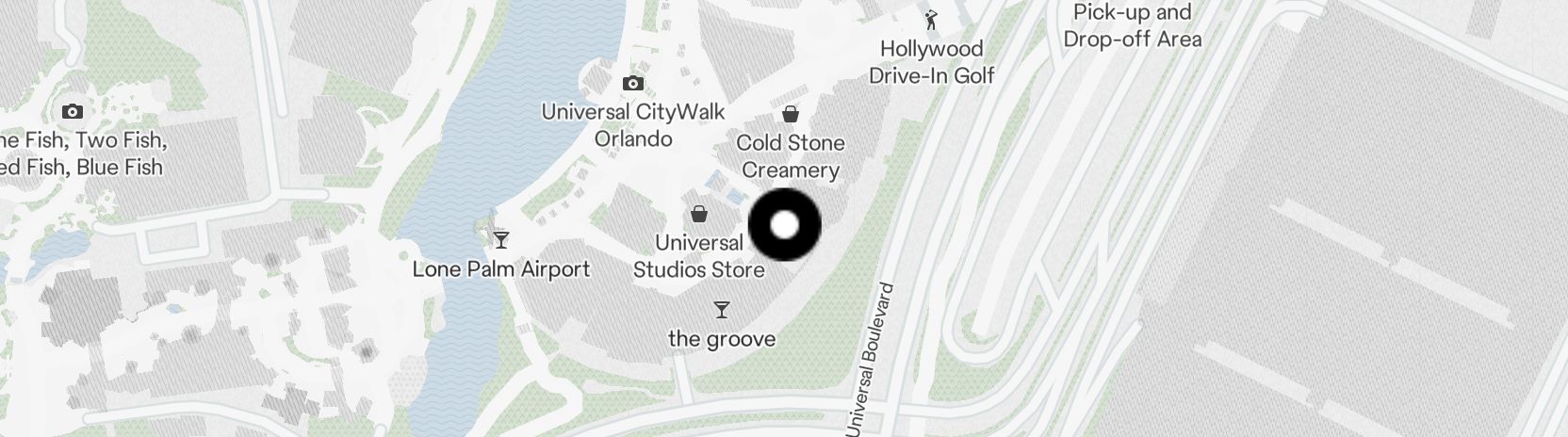Open the Lone Palm Airport bar marker

(501, 239)
